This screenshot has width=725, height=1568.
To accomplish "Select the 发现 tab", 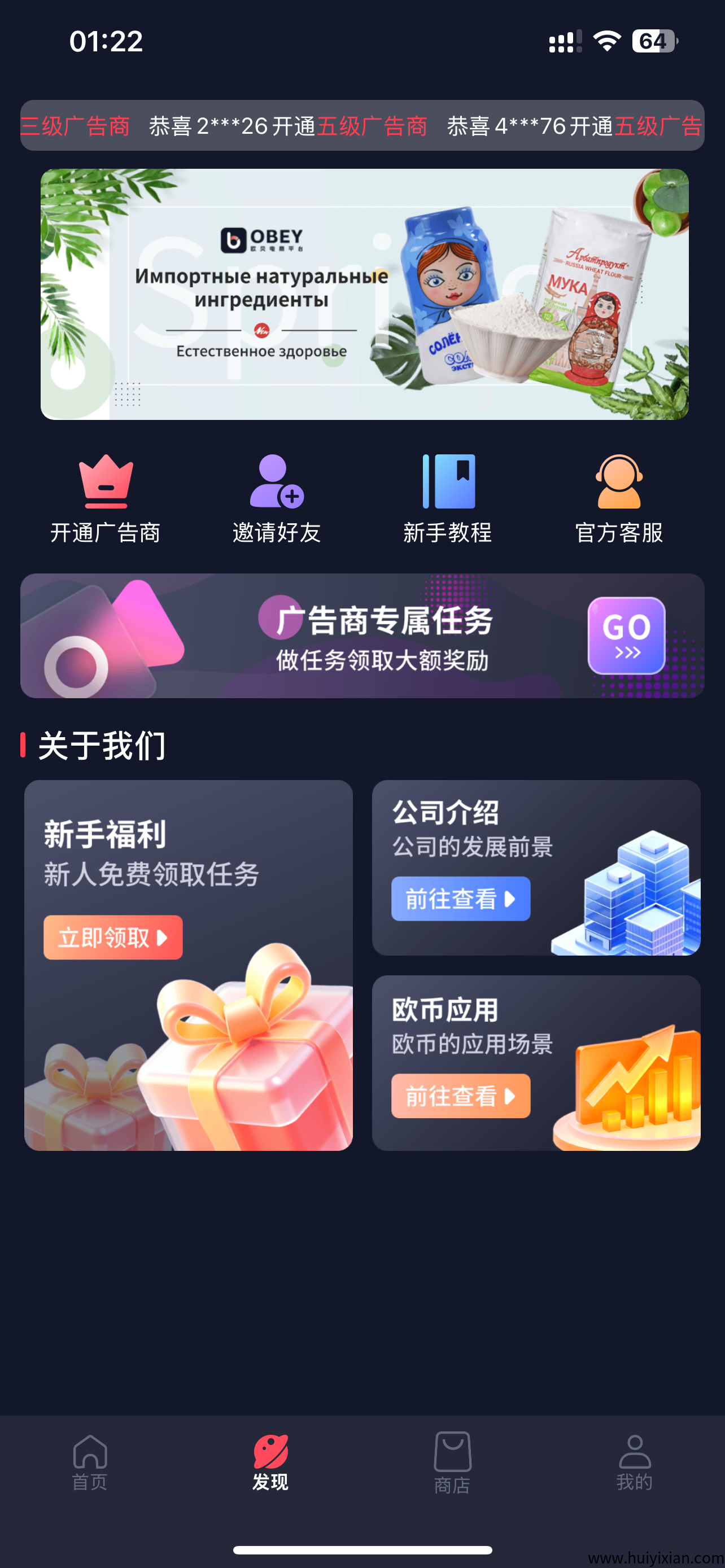I will 271,1462.
